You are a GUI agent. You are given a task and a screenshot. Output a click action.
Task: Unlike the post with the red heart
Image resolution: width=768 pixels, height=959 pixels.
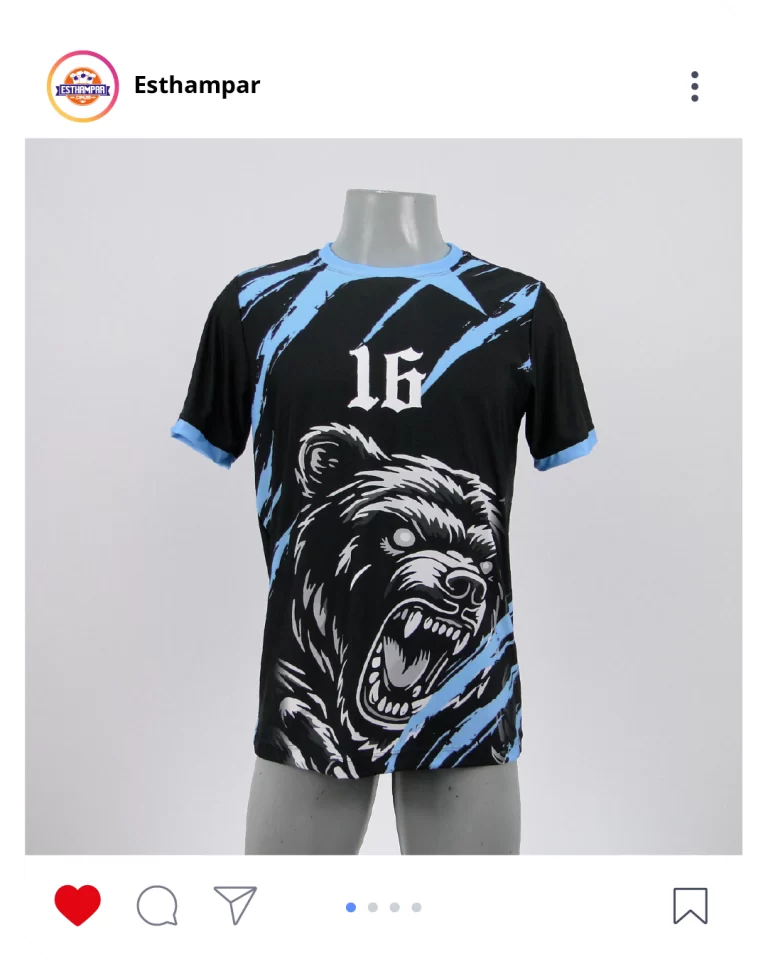click(x=77, y=906)
